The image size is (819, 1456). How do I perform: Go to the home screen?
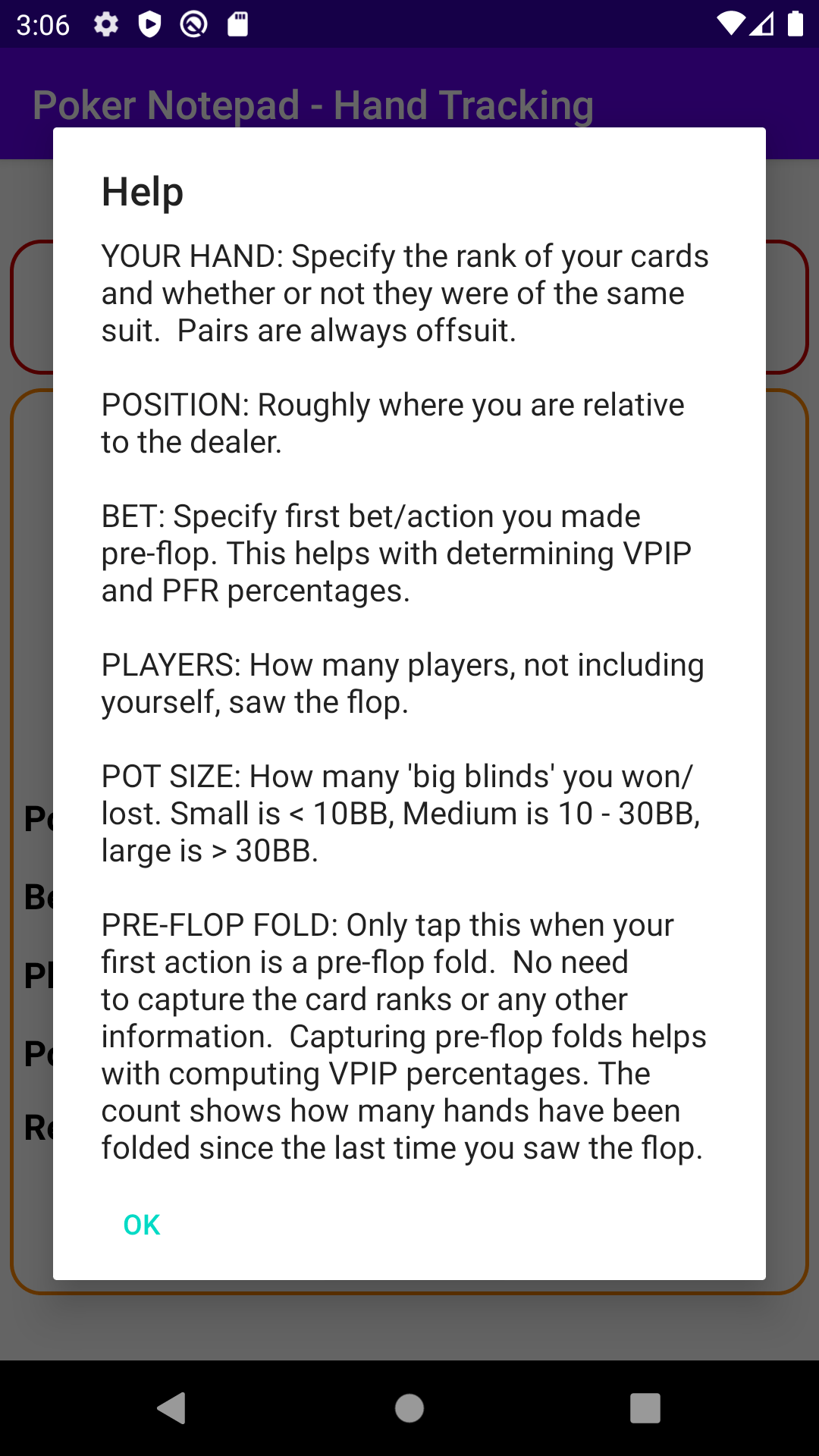click(x=409, y=1408)
